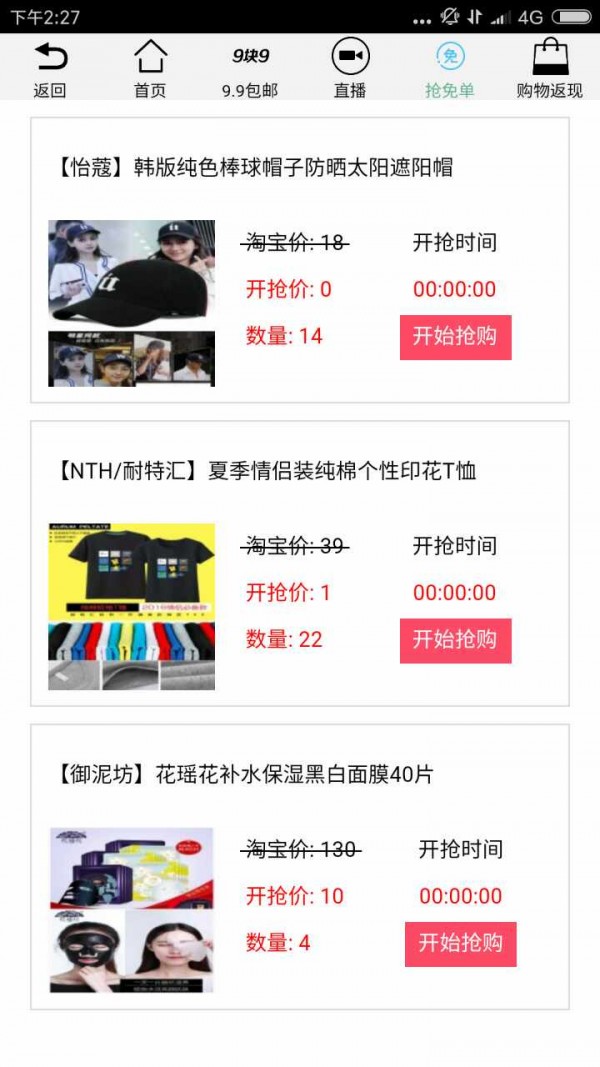
Task: Tap 开始抢购 for the 御泥坊 face mask
Action: coord(460,943)
